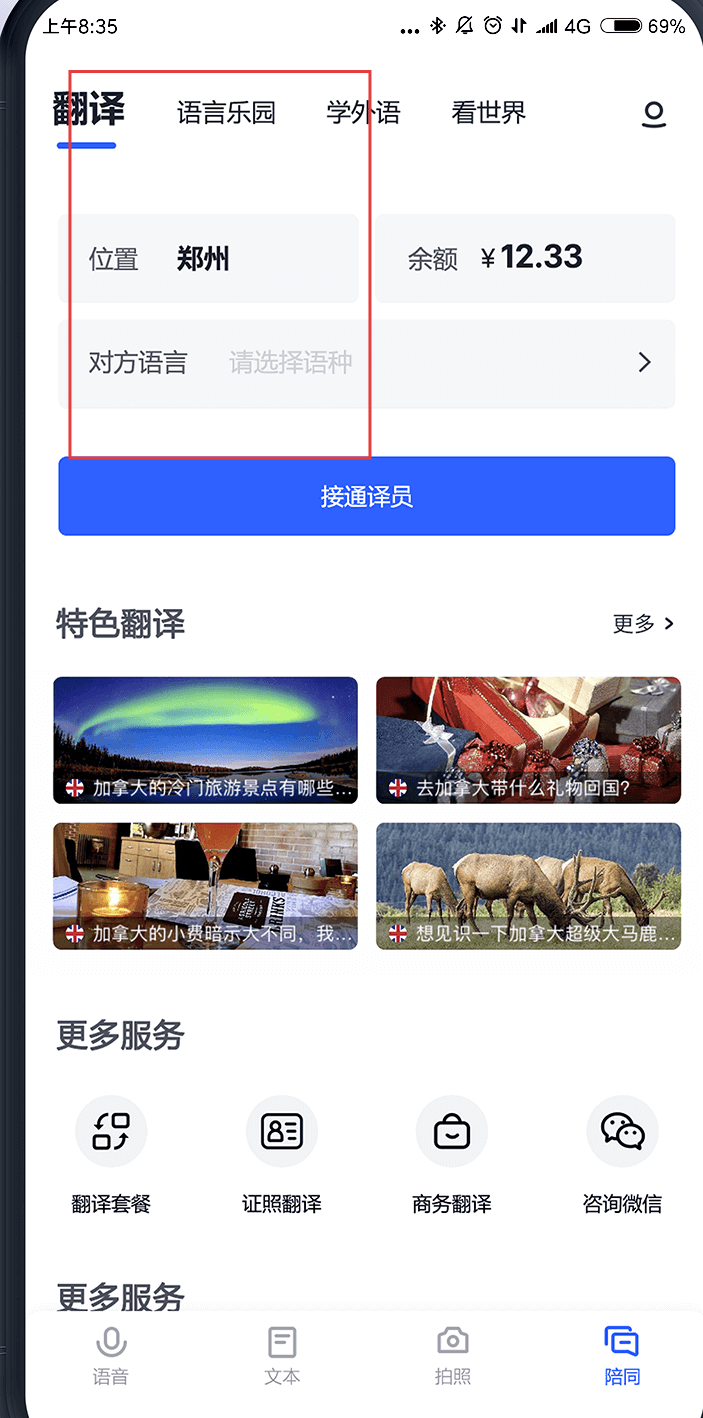Open 更多 under 特色翻译
This screenshot has height=1418, width=703.
(643, 624)
